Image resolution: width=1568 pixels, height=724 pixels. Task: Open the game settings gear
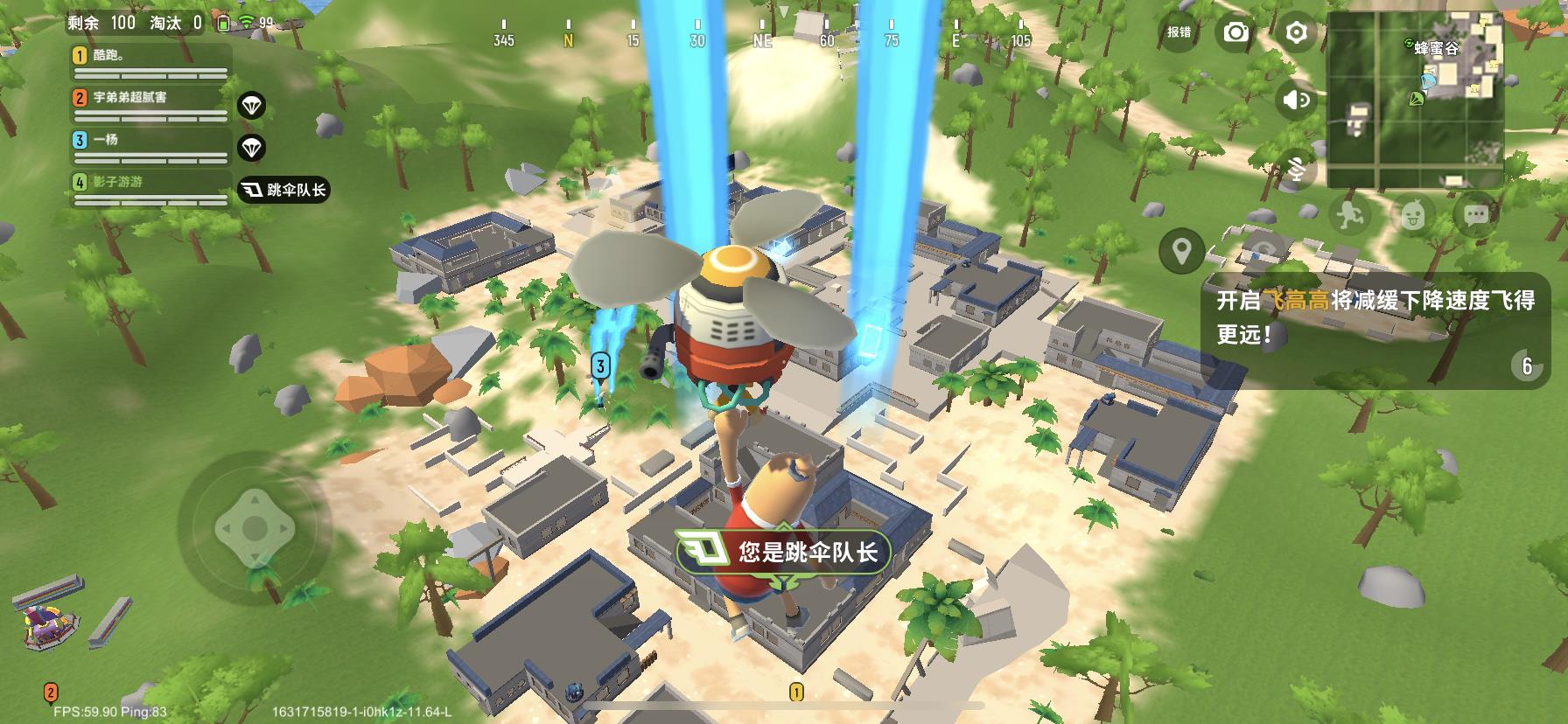tap(1296, 32)
